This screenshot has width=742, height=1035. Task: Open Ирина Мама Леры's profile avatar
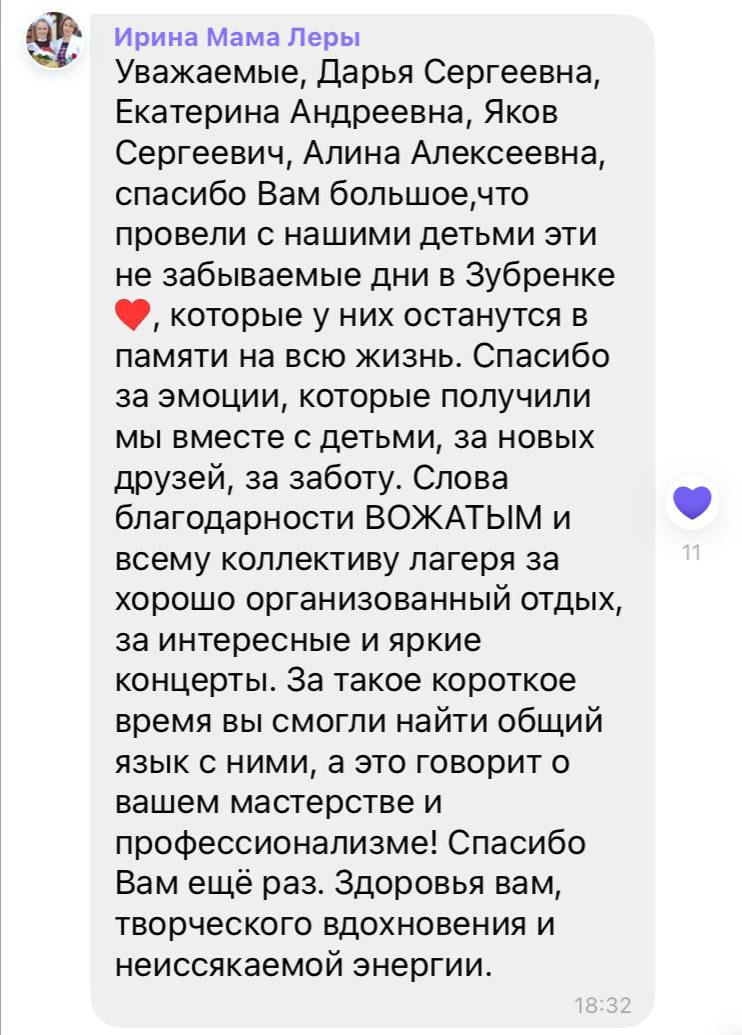(x=54, y=41)
